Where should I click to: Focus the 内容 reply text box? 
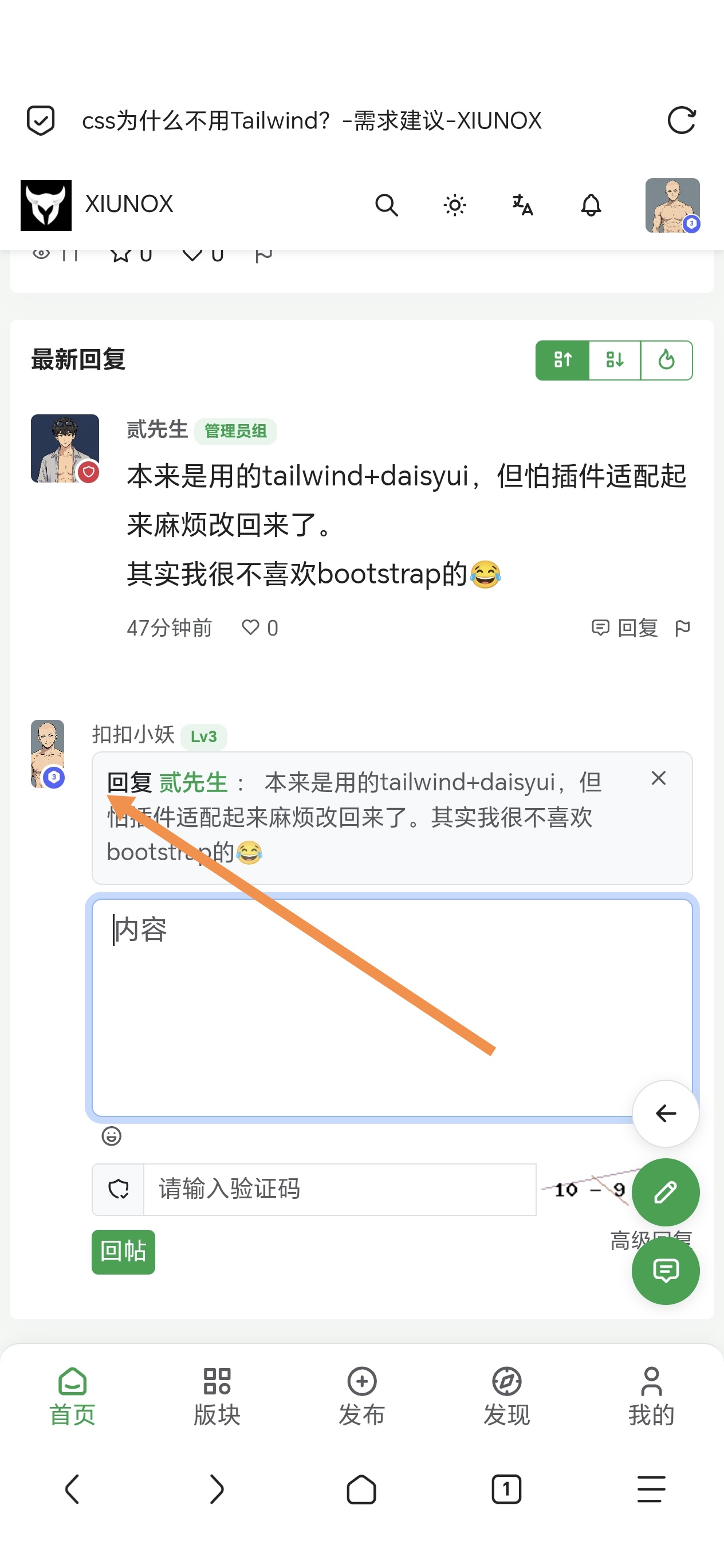pyautogui.click(x=392, y=1008)
